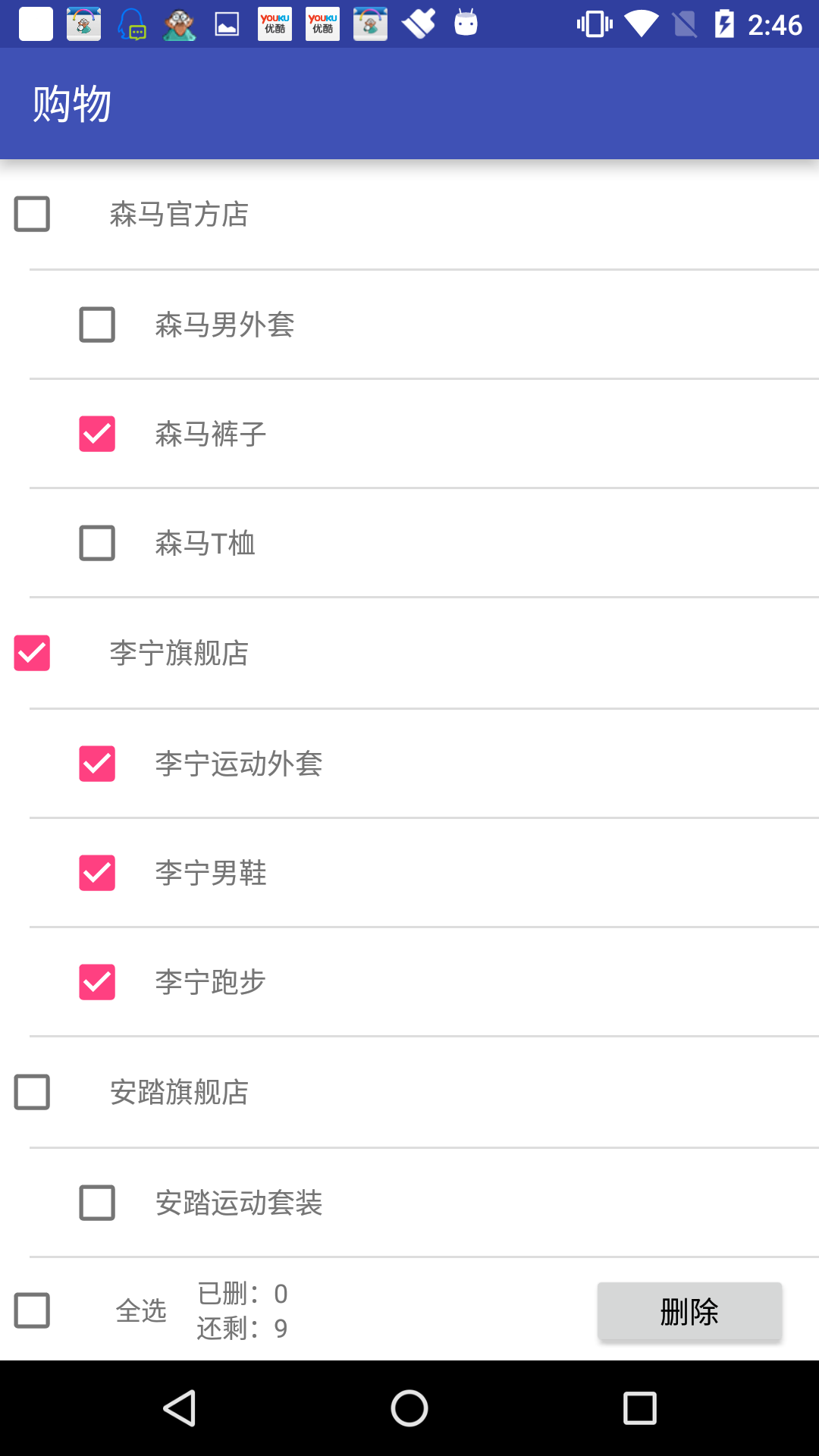
Task: Tap the 删除 delete button
Action: pos(689,1311)
